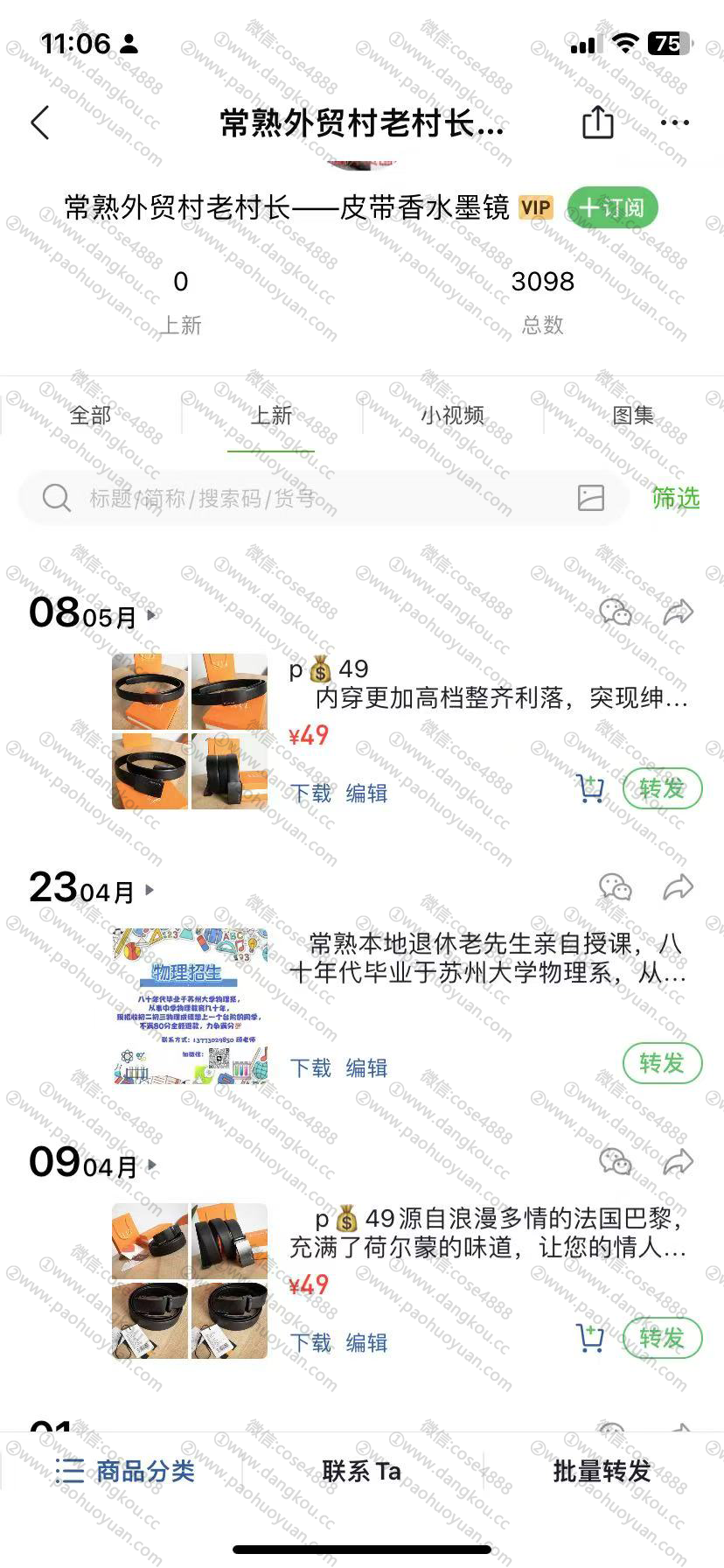The height and width of the screenshot is (1568, 724).
Task: Tap 编辑 on the 09 04月 belt post
Action: coord(366,1342)
